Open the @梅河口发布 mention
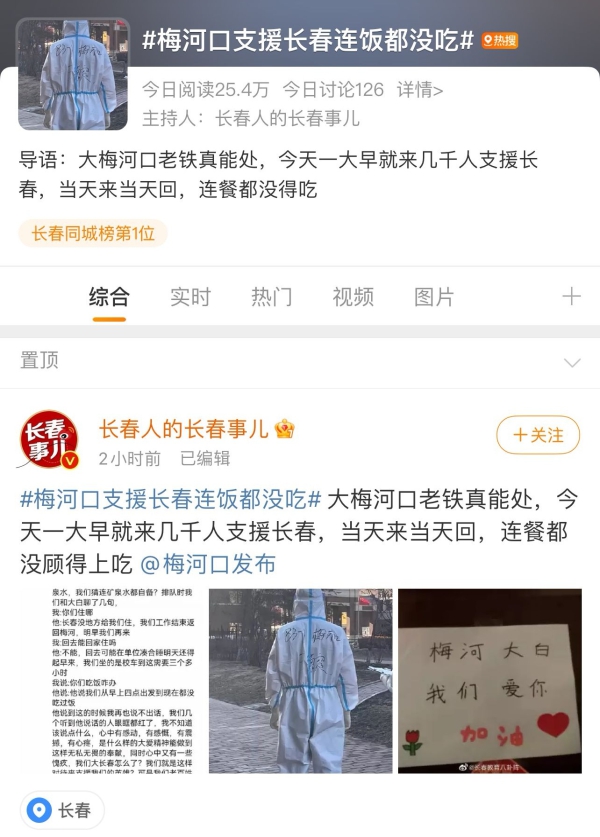The image size is (600, 837). tap(207, 563)
